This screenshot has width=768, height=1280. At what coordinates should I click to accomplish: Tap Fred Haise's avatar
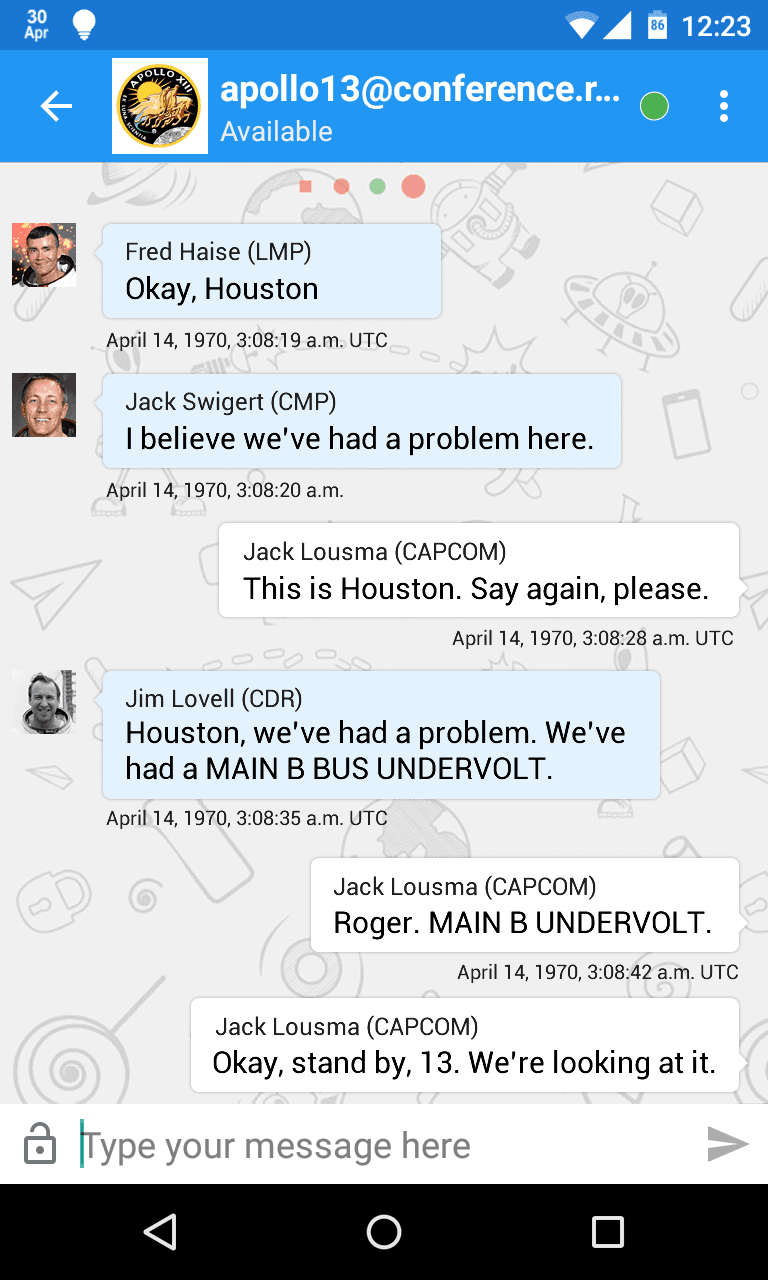(x=44, y=255)
